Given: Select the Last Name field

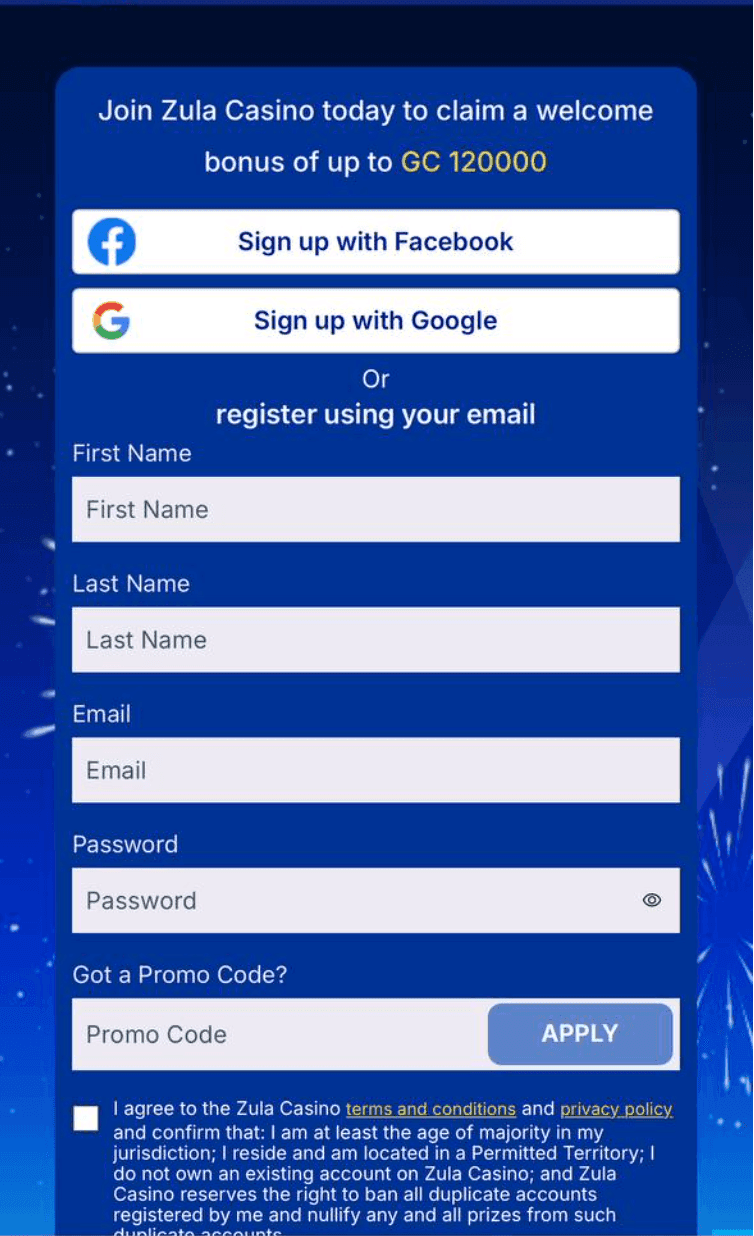Looking at the screenshot, I should [375, 640].
